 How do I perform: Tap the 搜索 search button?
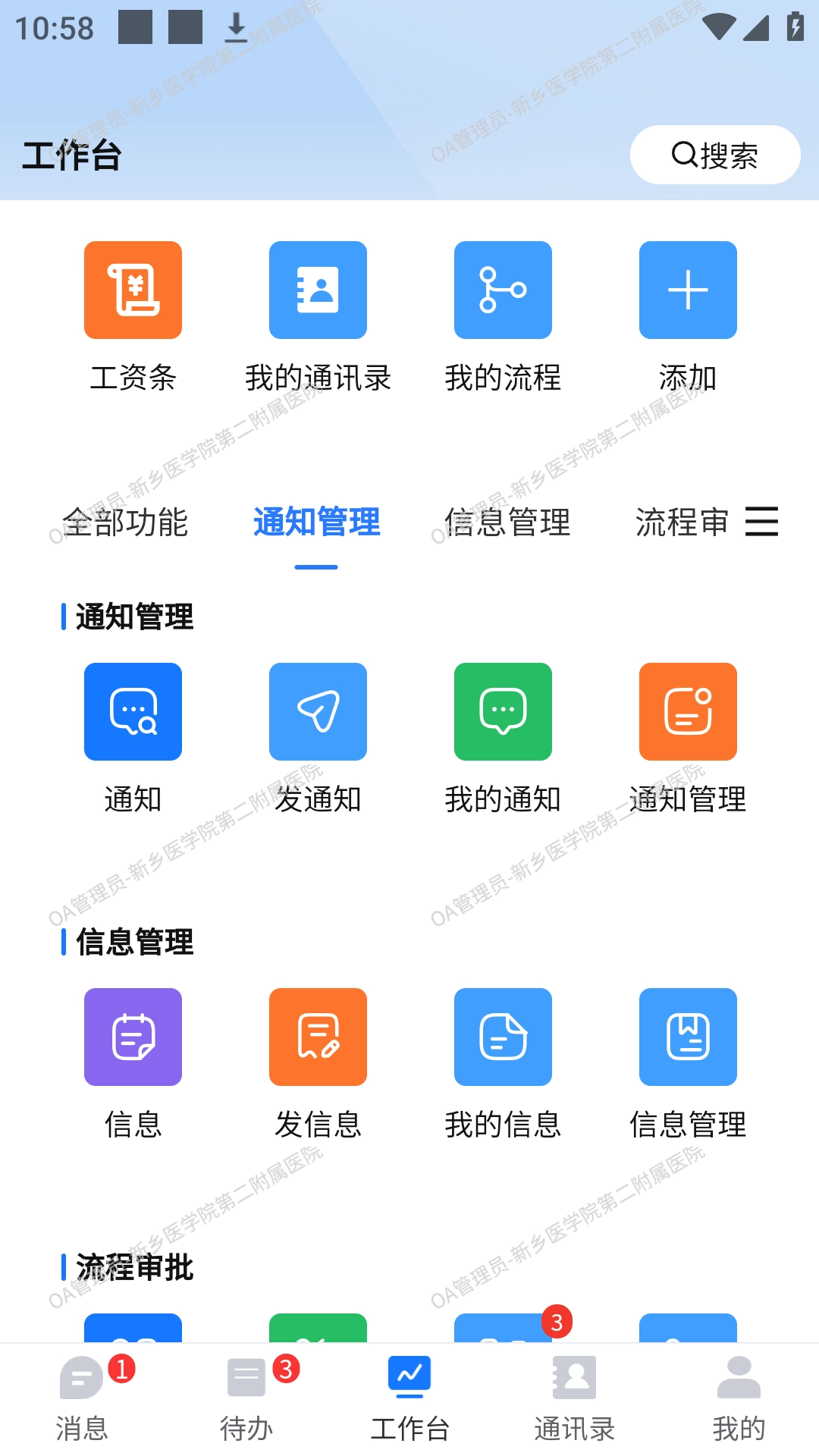714,155
